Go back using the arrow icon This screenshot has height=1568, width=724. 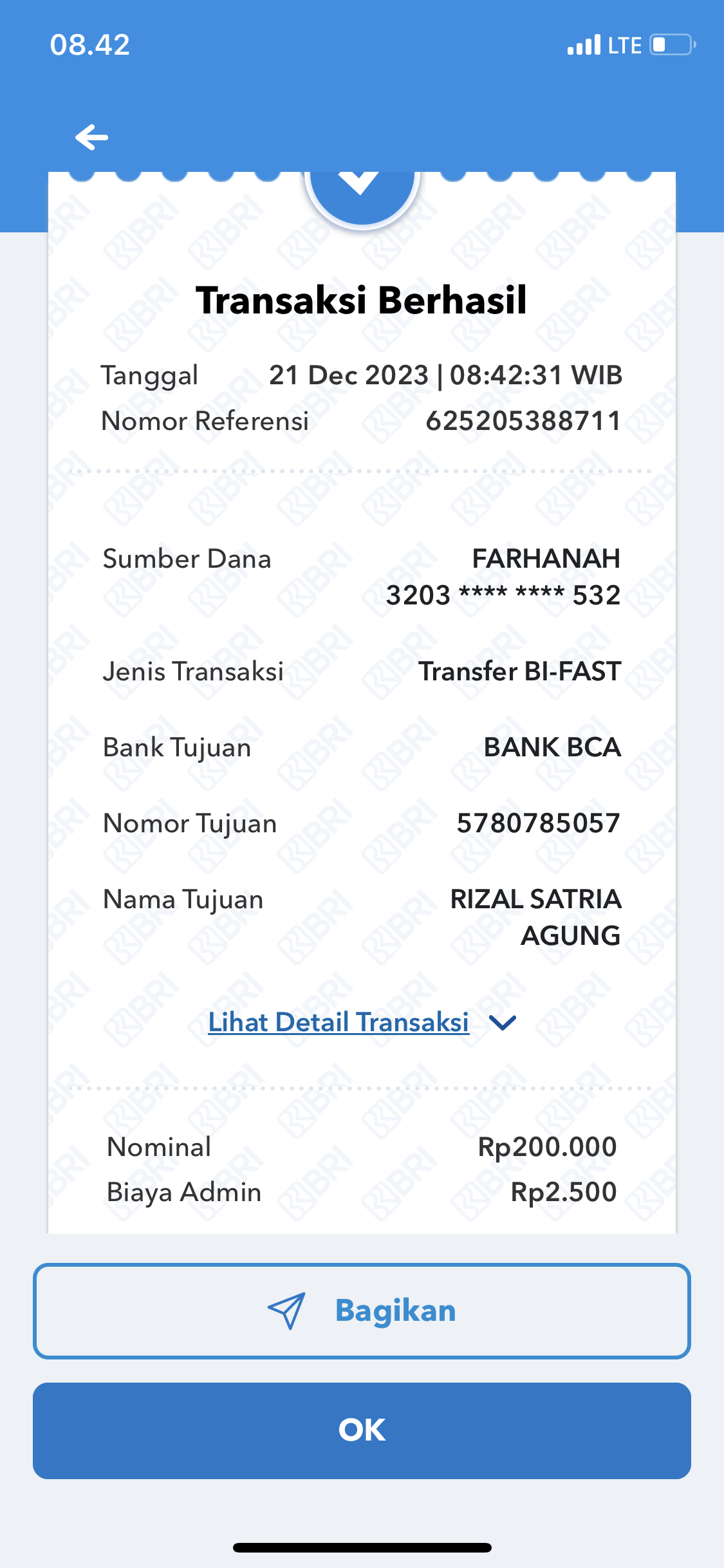pos(91,137)
